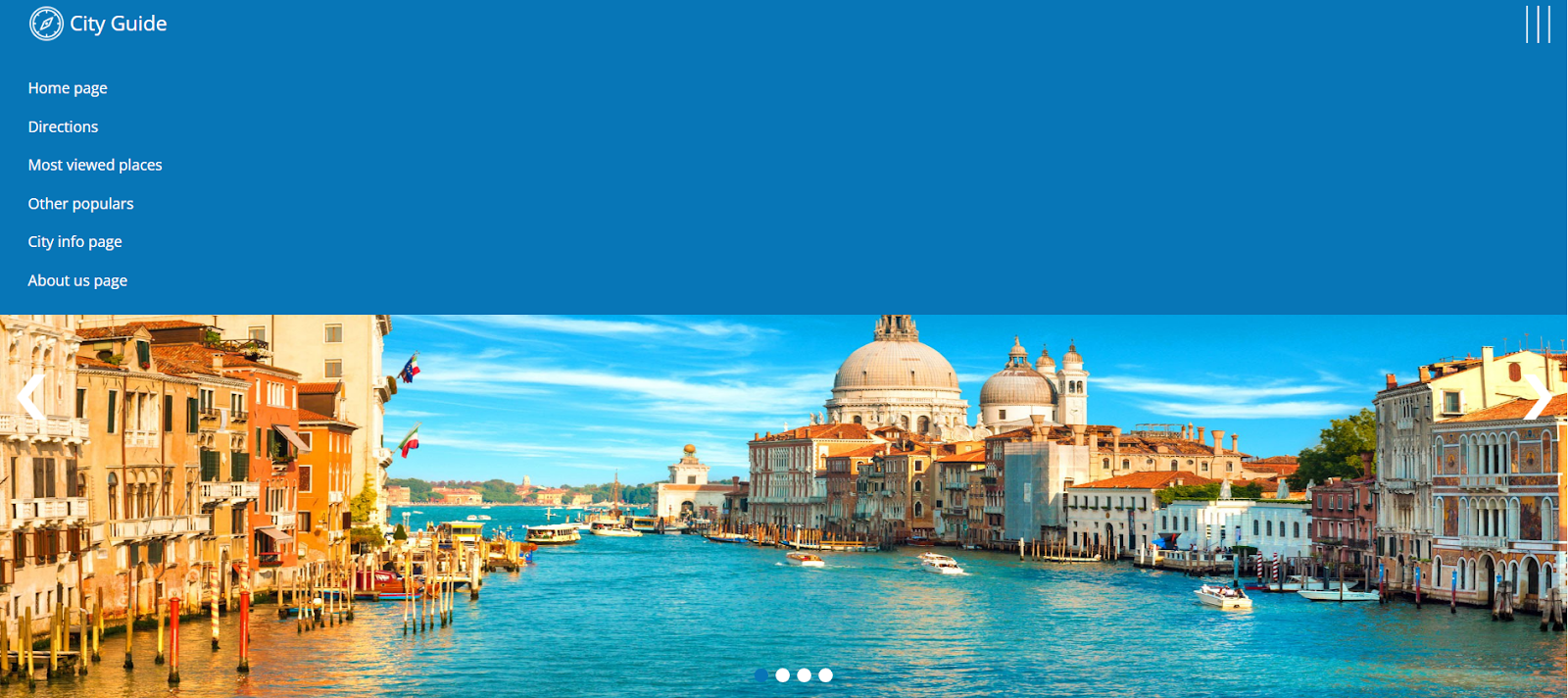Viewport: 1568px width, 698px height.
Task: Navigate to City info page
Action: 74,242
